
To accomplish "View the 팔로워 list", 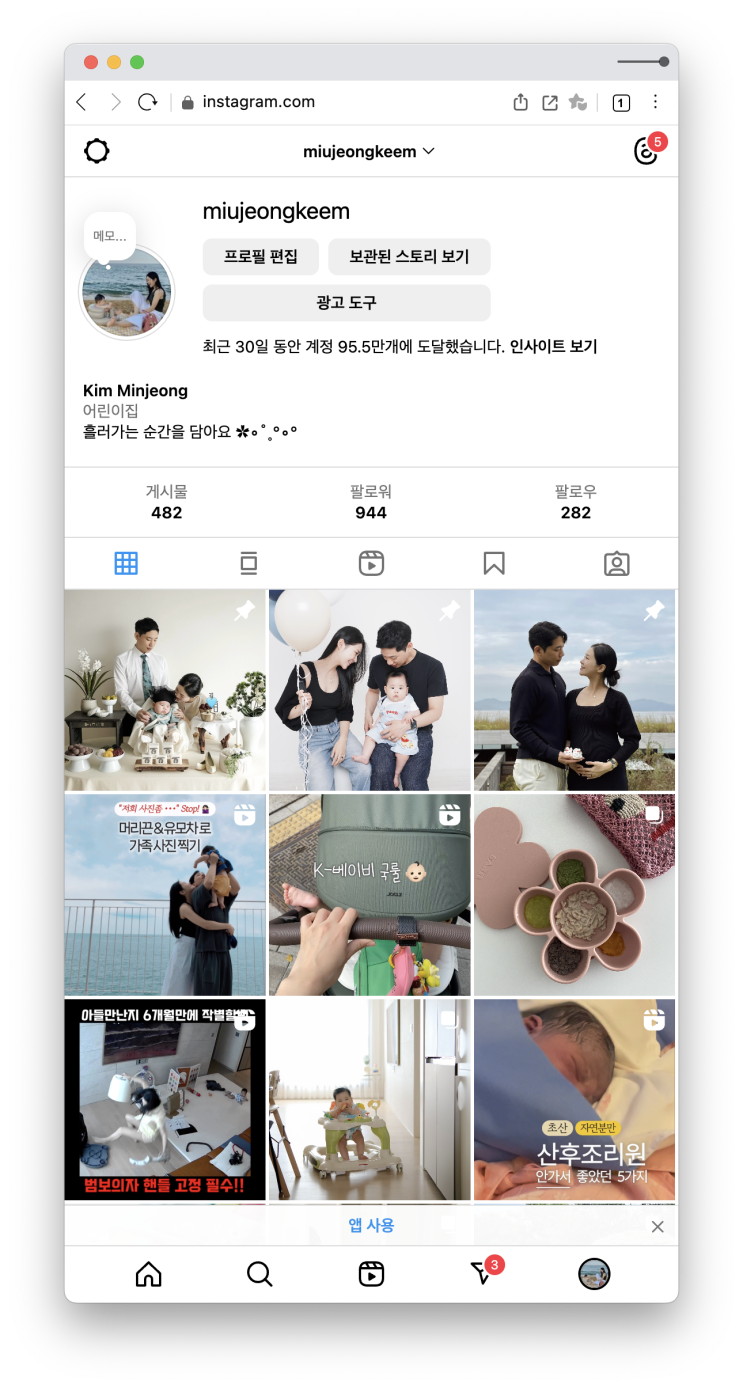I will (371, 502).
